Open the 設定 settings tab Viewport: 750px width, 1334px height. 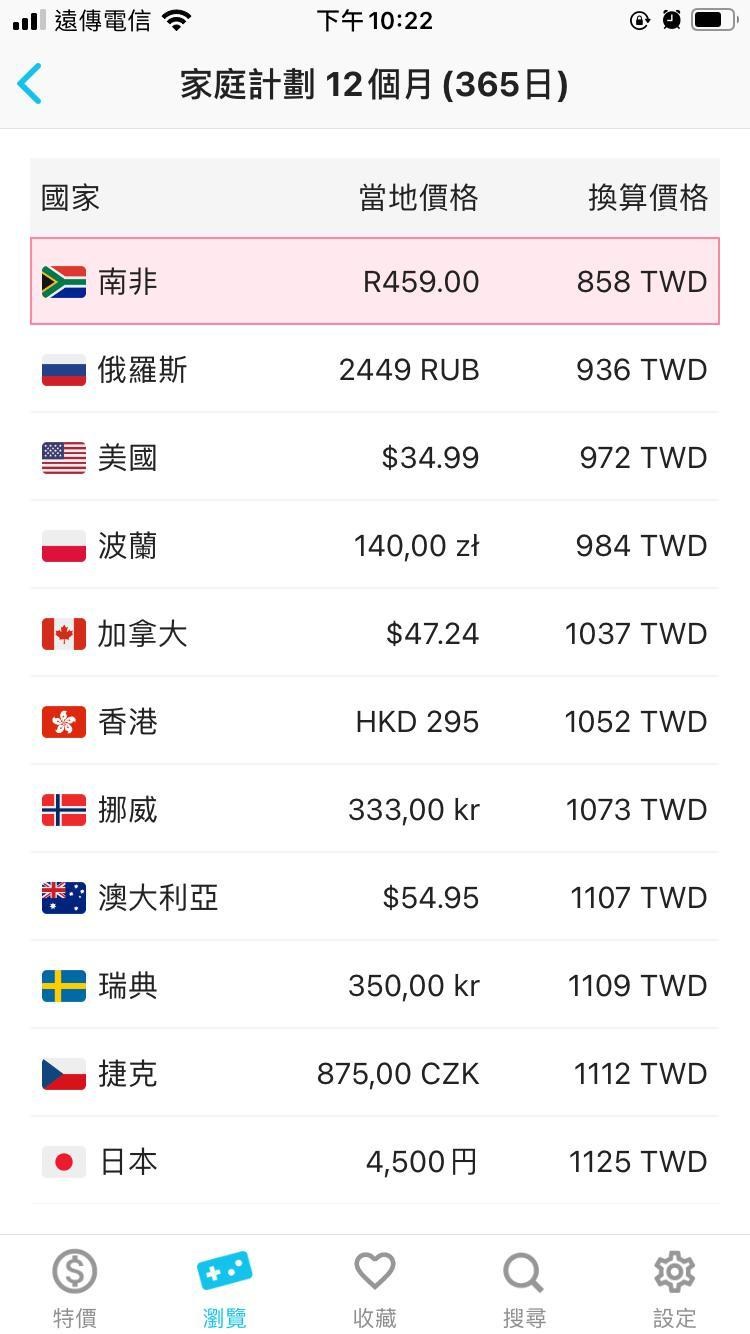tap(674, 1287)
